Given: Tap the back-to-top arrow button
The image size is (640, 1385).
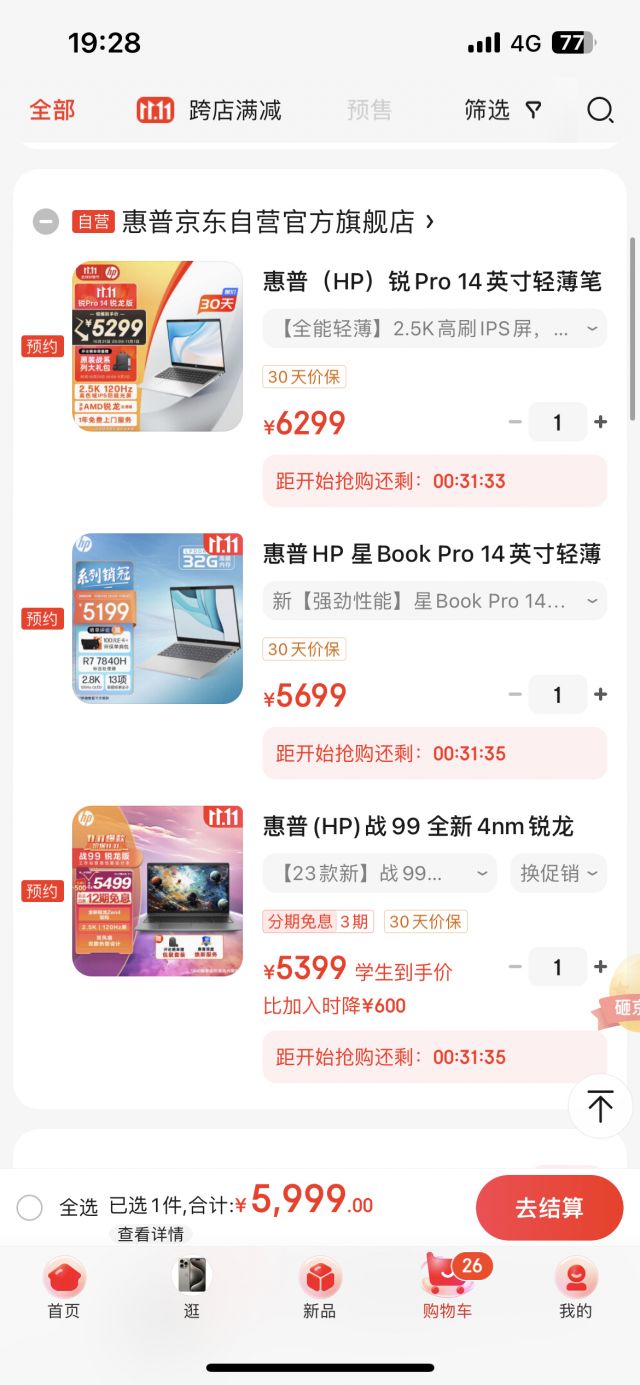Looking at the screenshot, I should 600,1106.
